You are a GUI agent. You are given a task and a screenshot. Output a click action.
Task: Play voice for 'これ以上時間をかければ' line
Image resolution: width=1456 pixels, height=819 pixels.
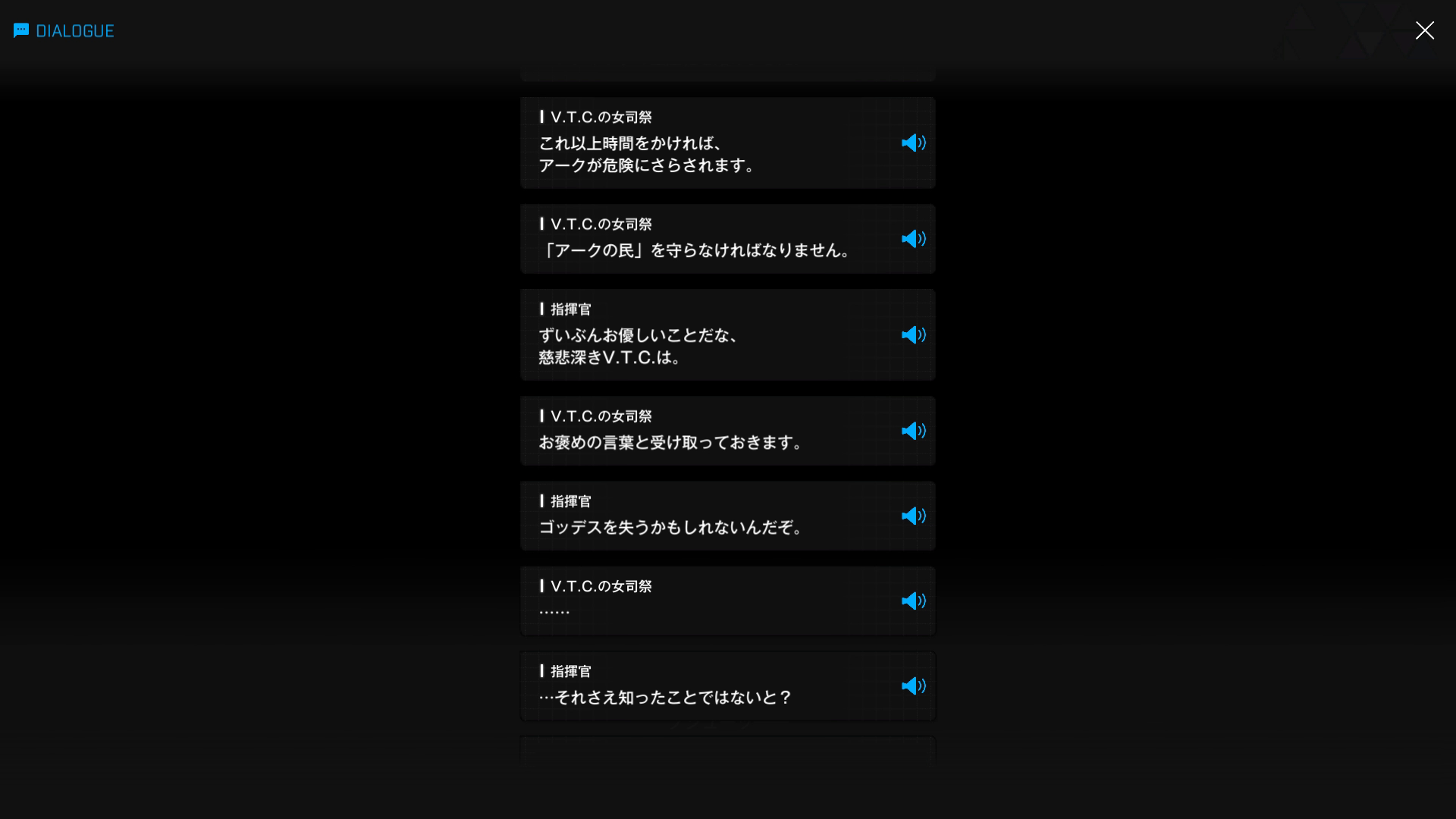click(913, 143)
